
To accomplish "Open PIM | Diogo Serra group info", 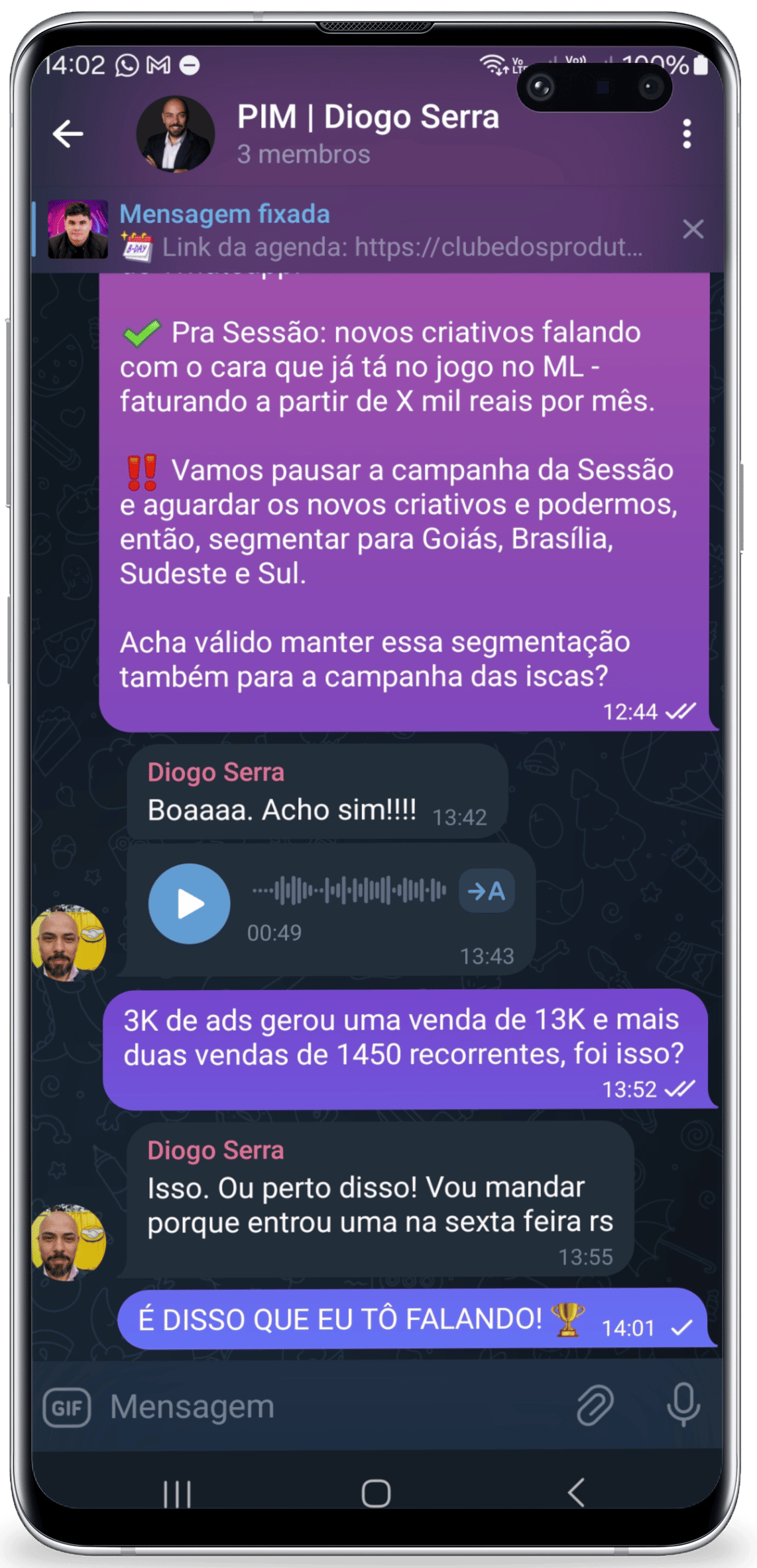I will click(x=368, y=133).
